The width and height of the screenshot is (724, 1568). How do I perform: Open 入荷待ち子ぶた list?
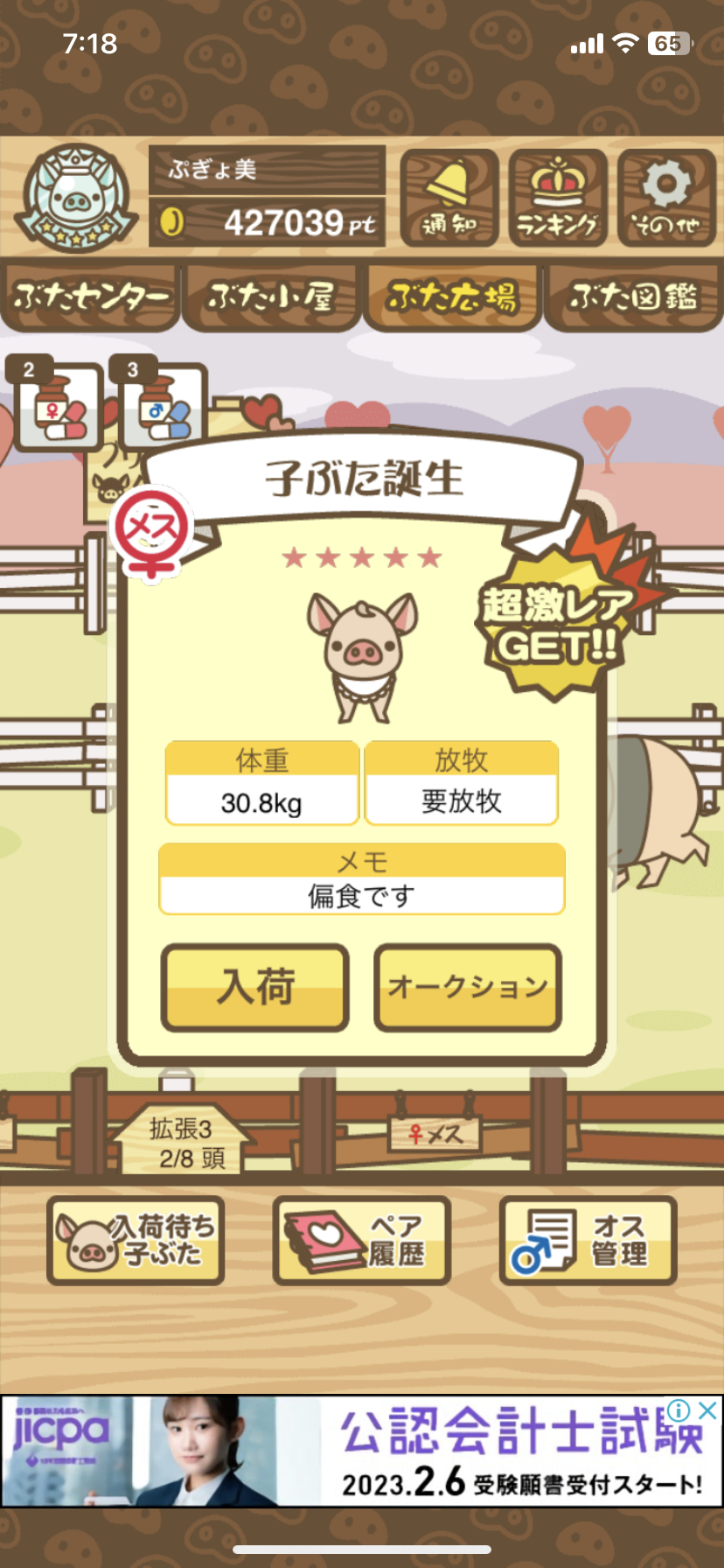tap(136, 1240)
